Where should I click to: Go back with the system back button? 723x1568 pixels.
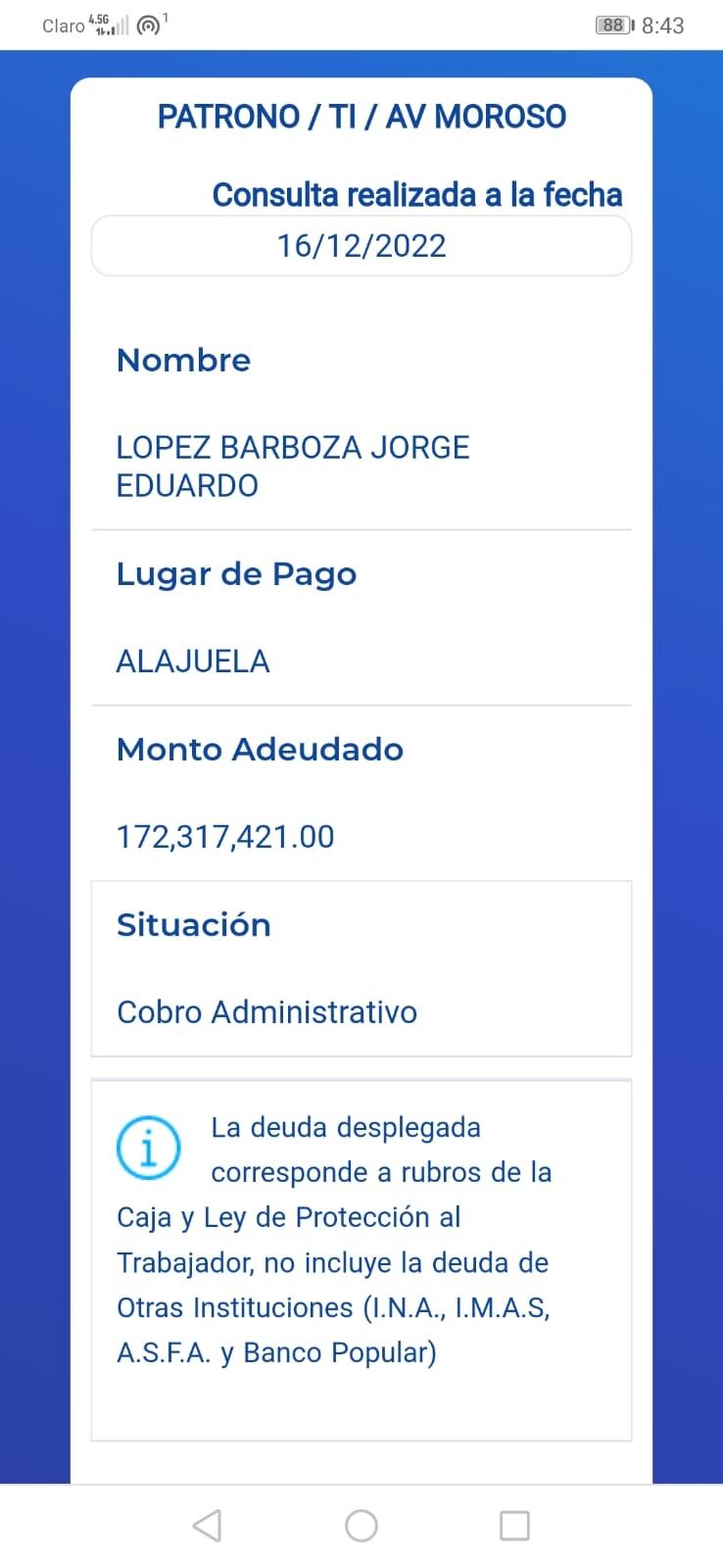pyautogui.click(x=207, y=1526)
